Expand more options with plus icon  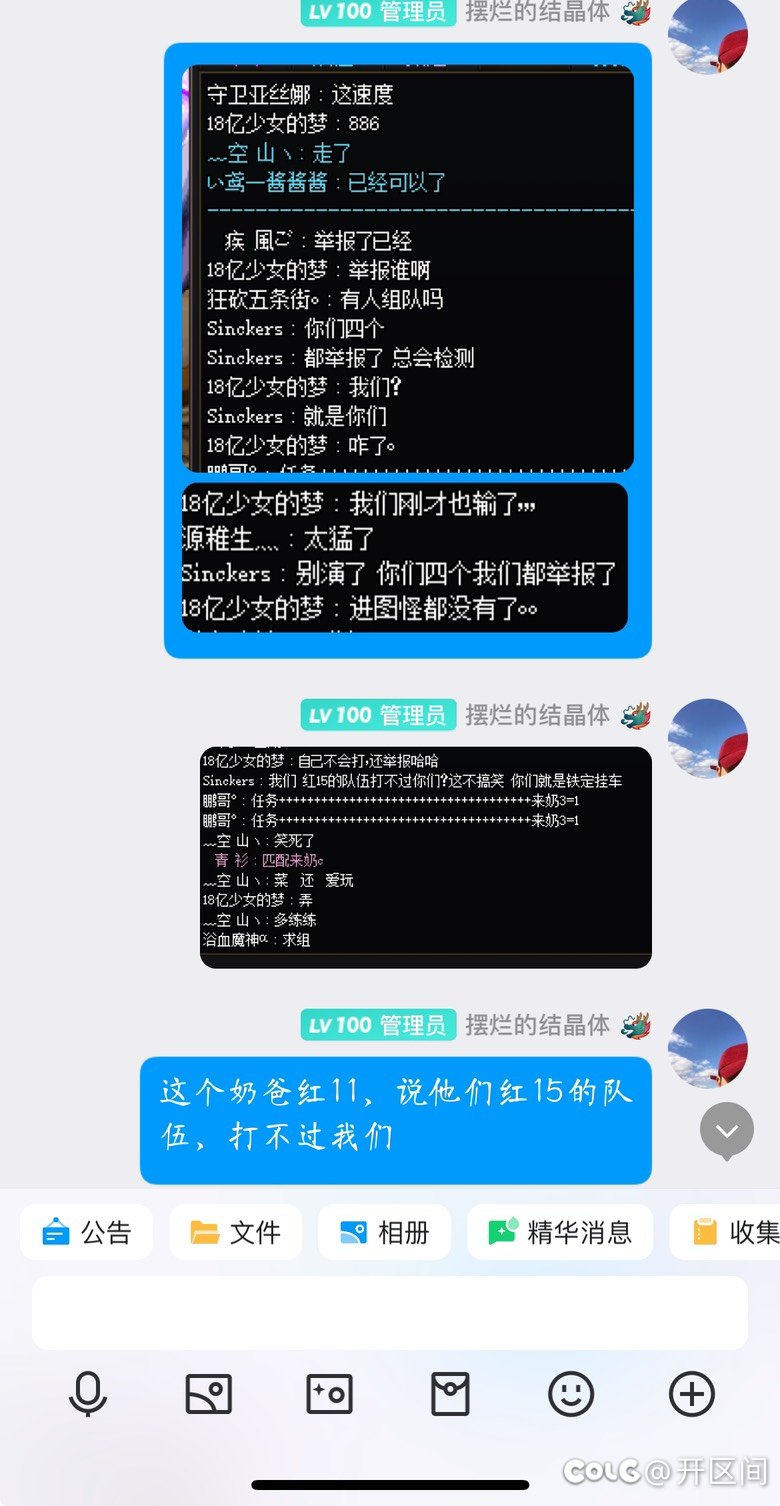692,1394
